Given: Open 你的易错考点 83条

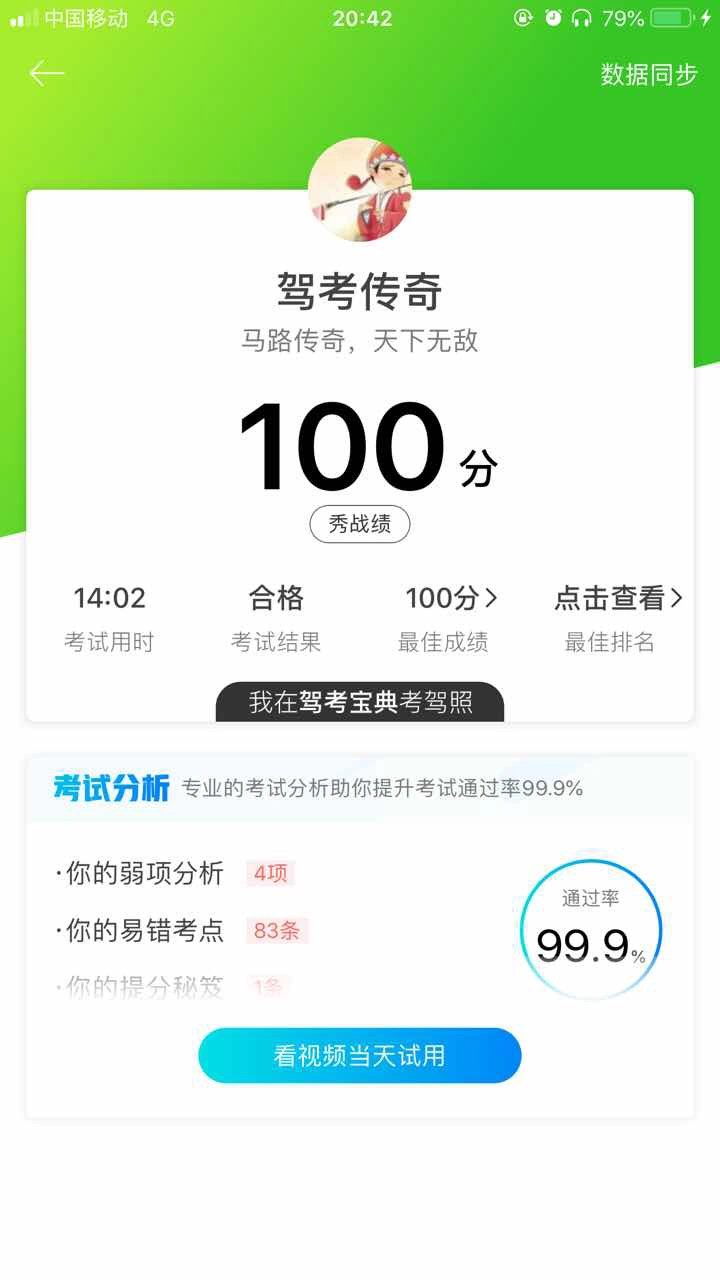Looking at the screenshot, I should 180,930.
